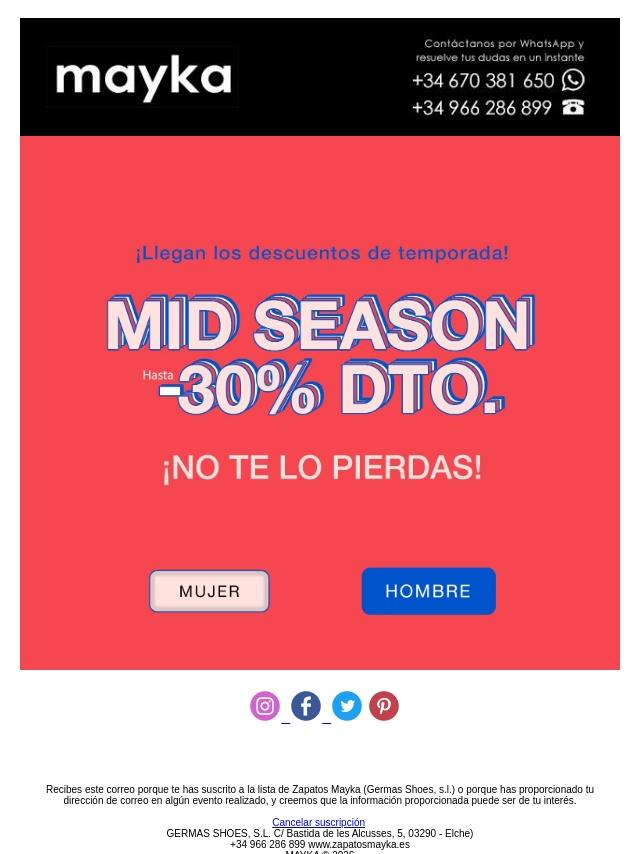The width and height of the screenshot is (640, 854).
Task: Go to Mayka's Twitter account
Action: [347, 706]
